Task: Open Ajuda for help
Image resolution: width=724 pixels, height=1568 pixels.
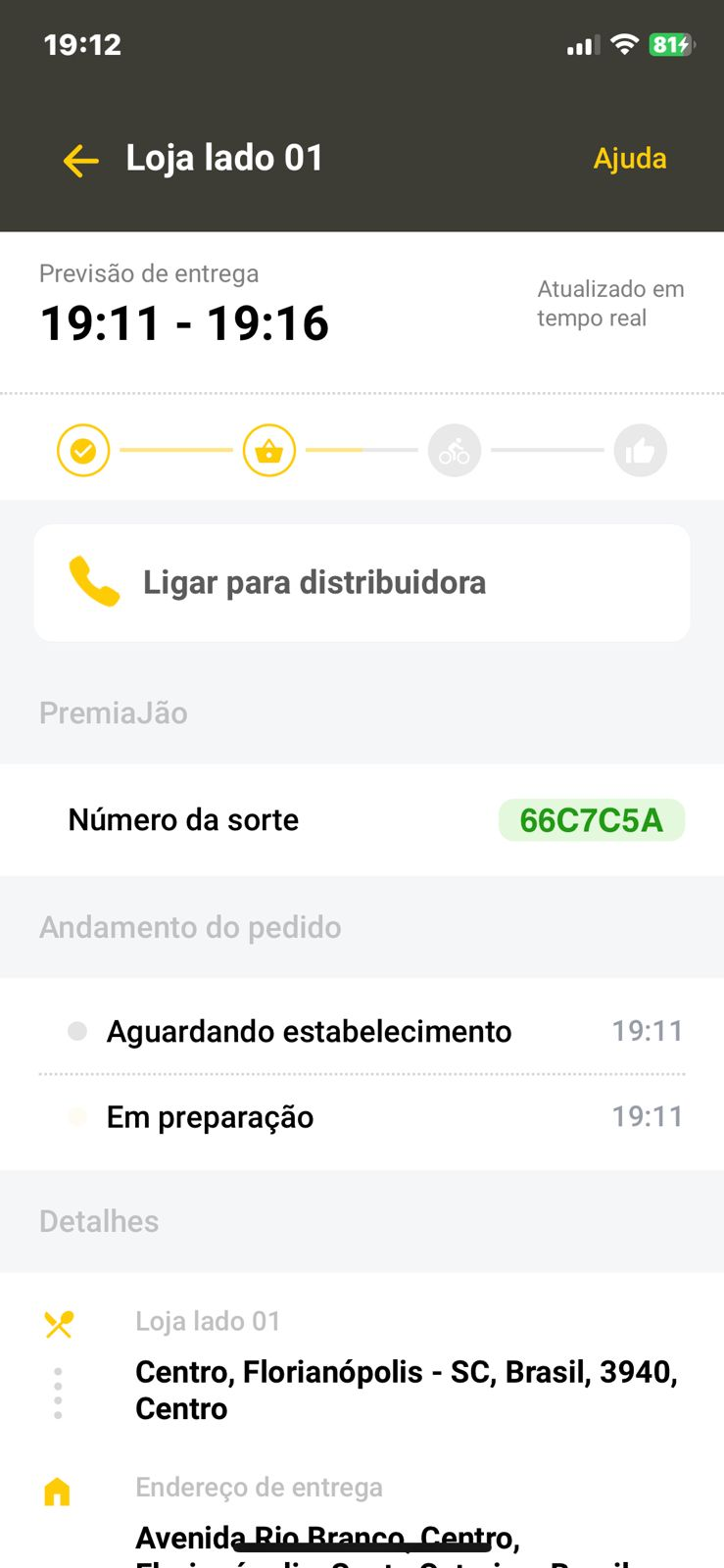Action: 630,159
